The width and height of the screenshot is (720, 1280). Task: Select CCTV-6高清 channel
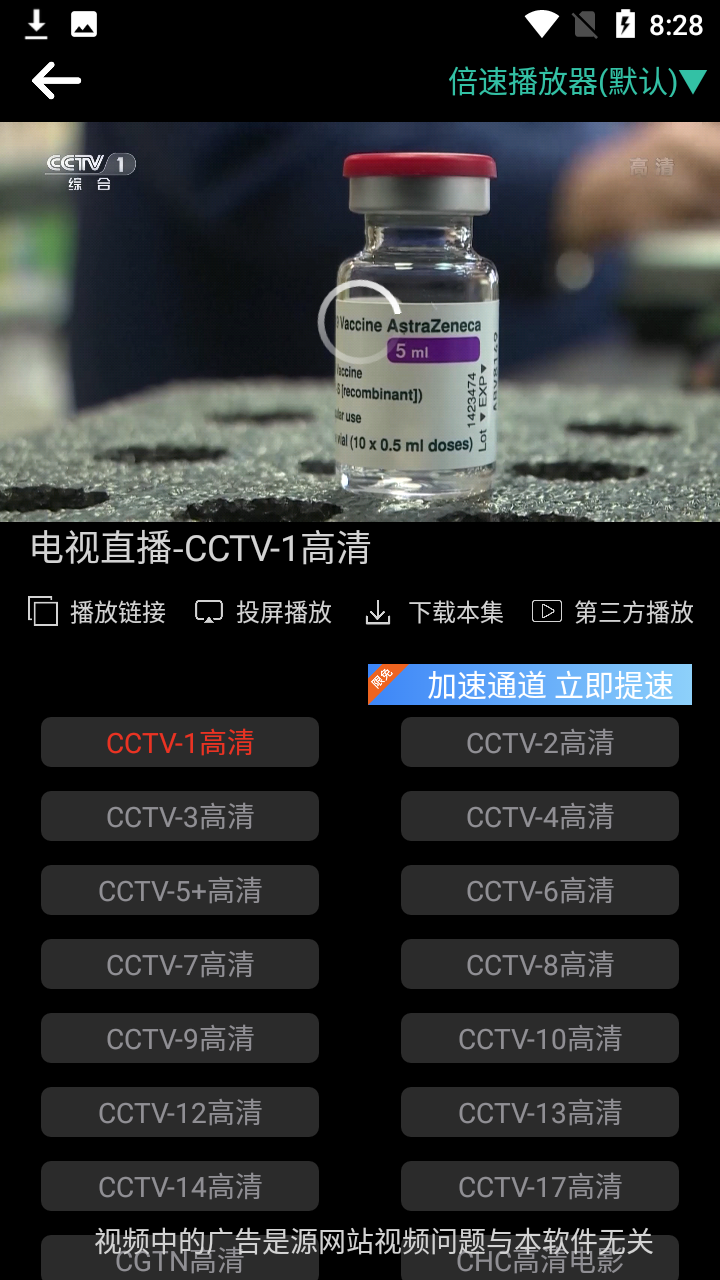pyautogui.click(x=540, y=890)
